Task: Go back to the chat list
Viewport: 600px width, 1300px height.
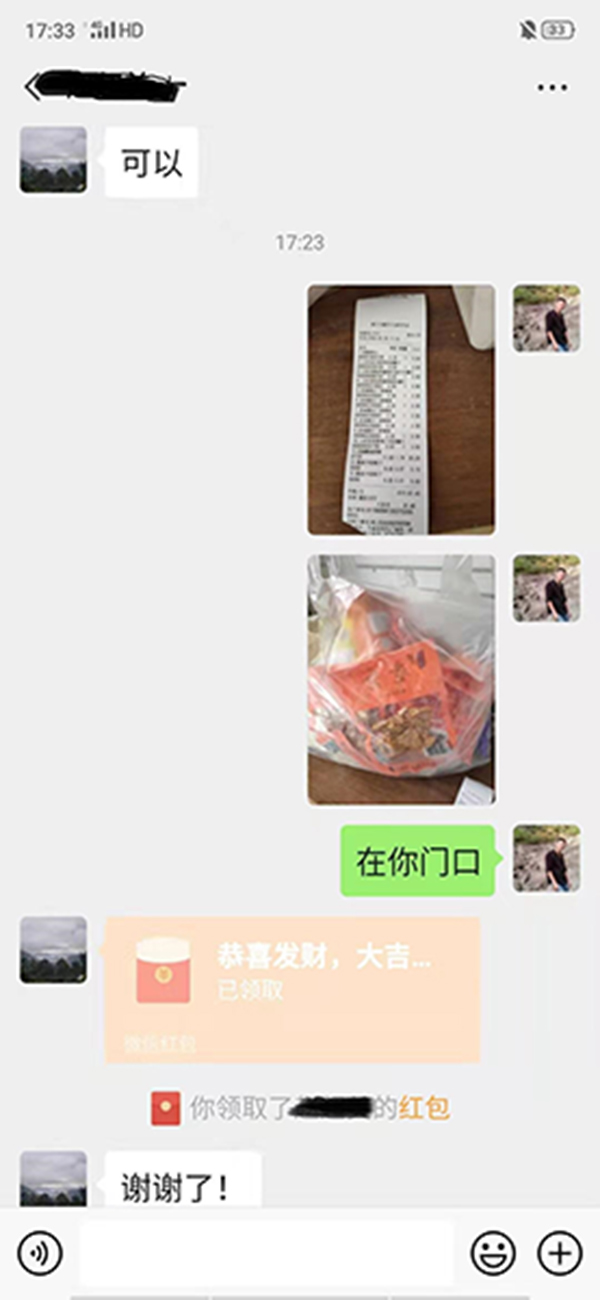Action: [x=33, y=87]
